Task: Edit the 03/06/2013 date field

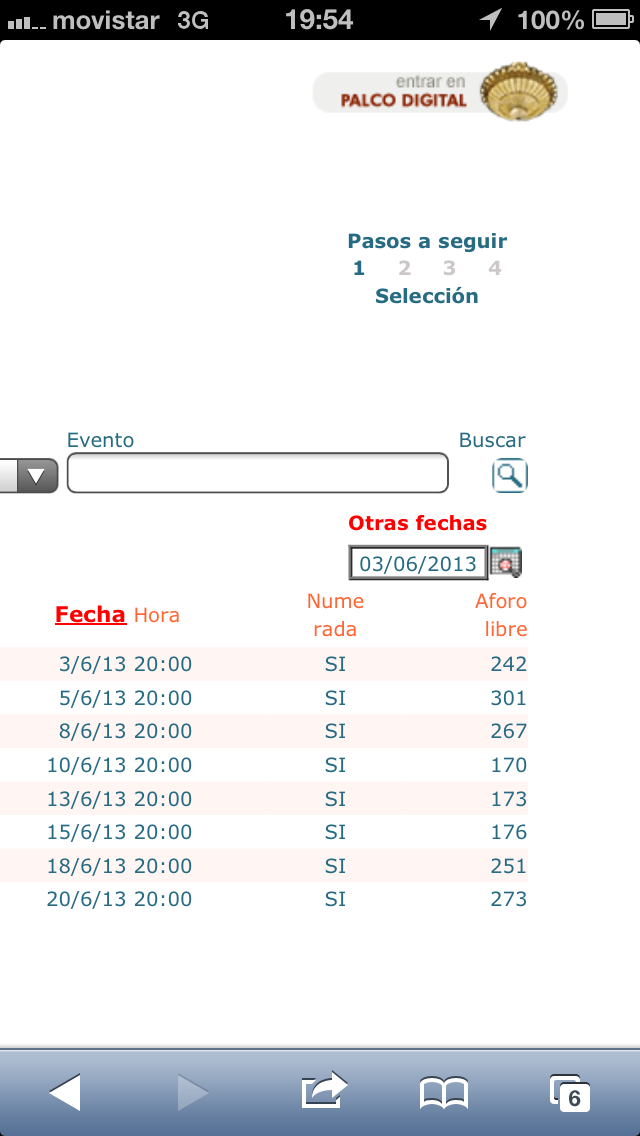Action: tap(417, 563)
